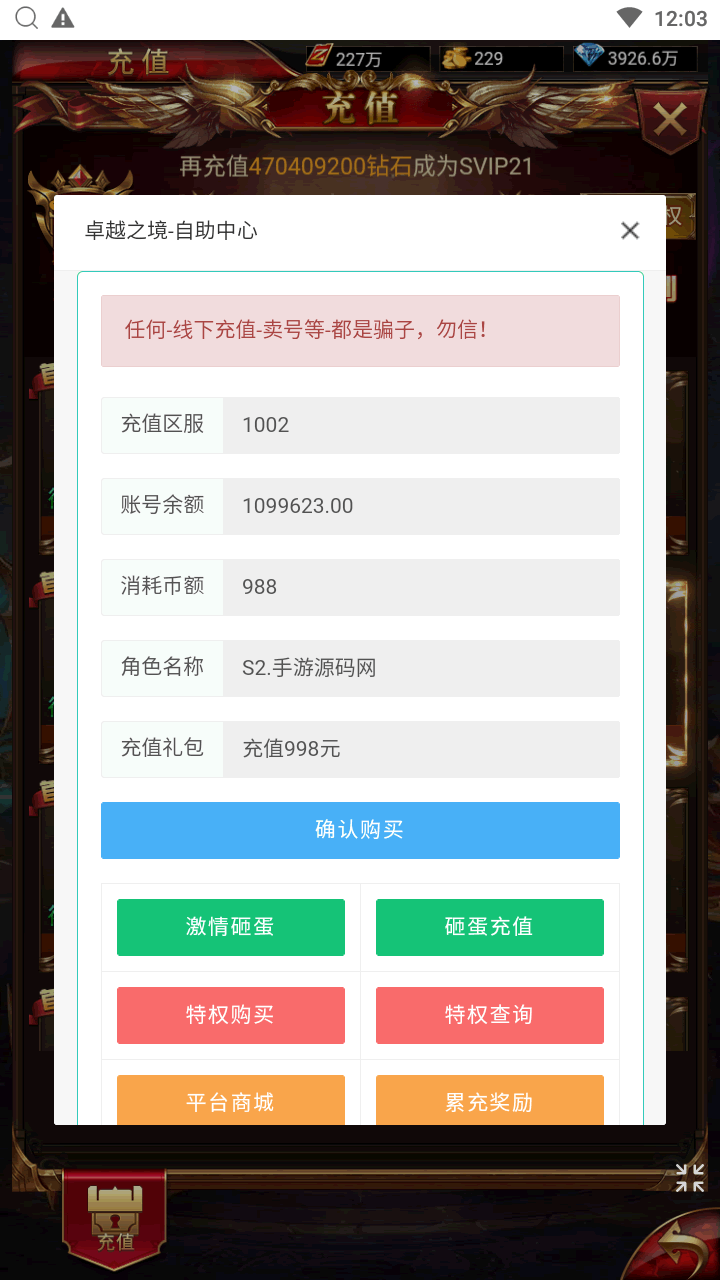The height and width of the screenshot is (1280, 720).
Task: Open 砸蛋充值
Action: 489,927
